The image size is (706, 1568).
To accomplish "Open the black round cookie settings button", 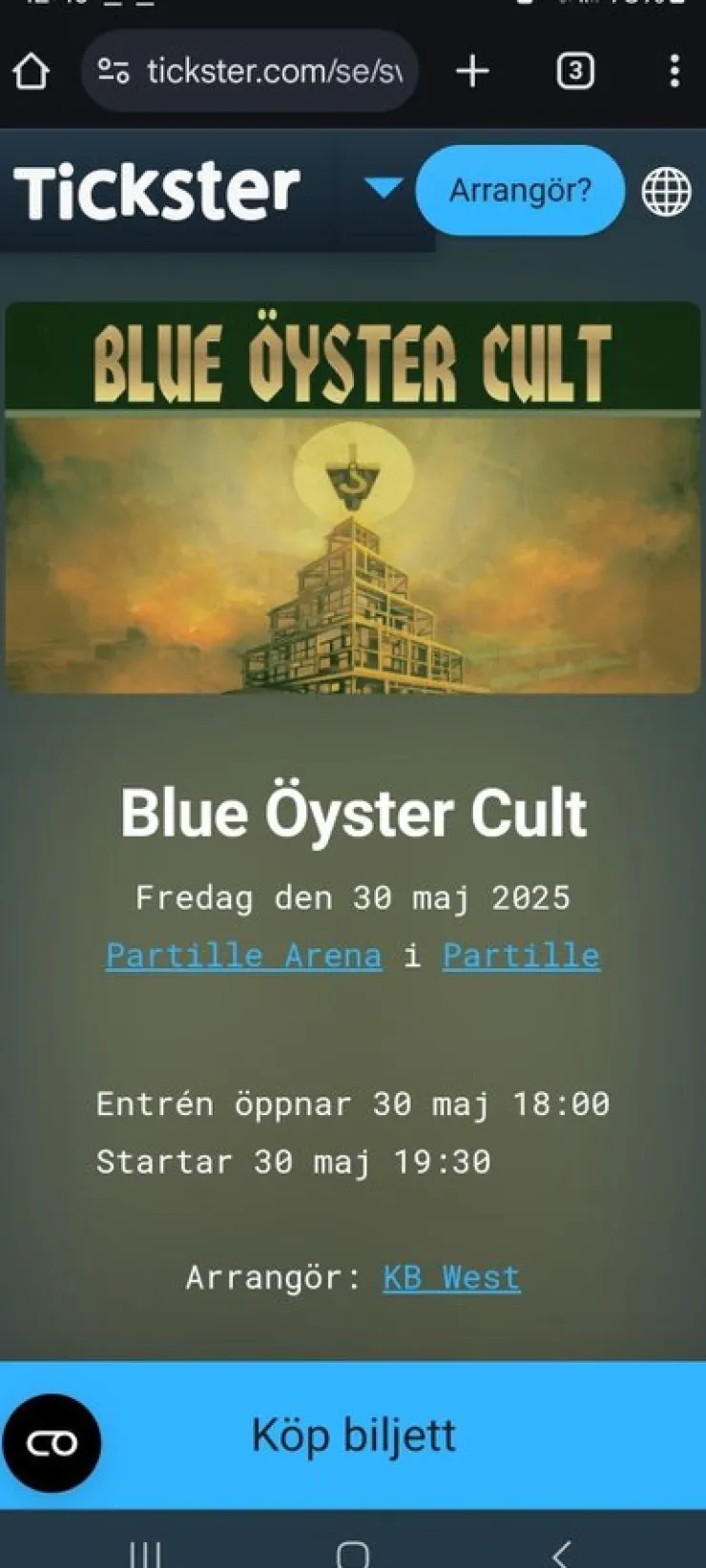I will pos(52,1443).
